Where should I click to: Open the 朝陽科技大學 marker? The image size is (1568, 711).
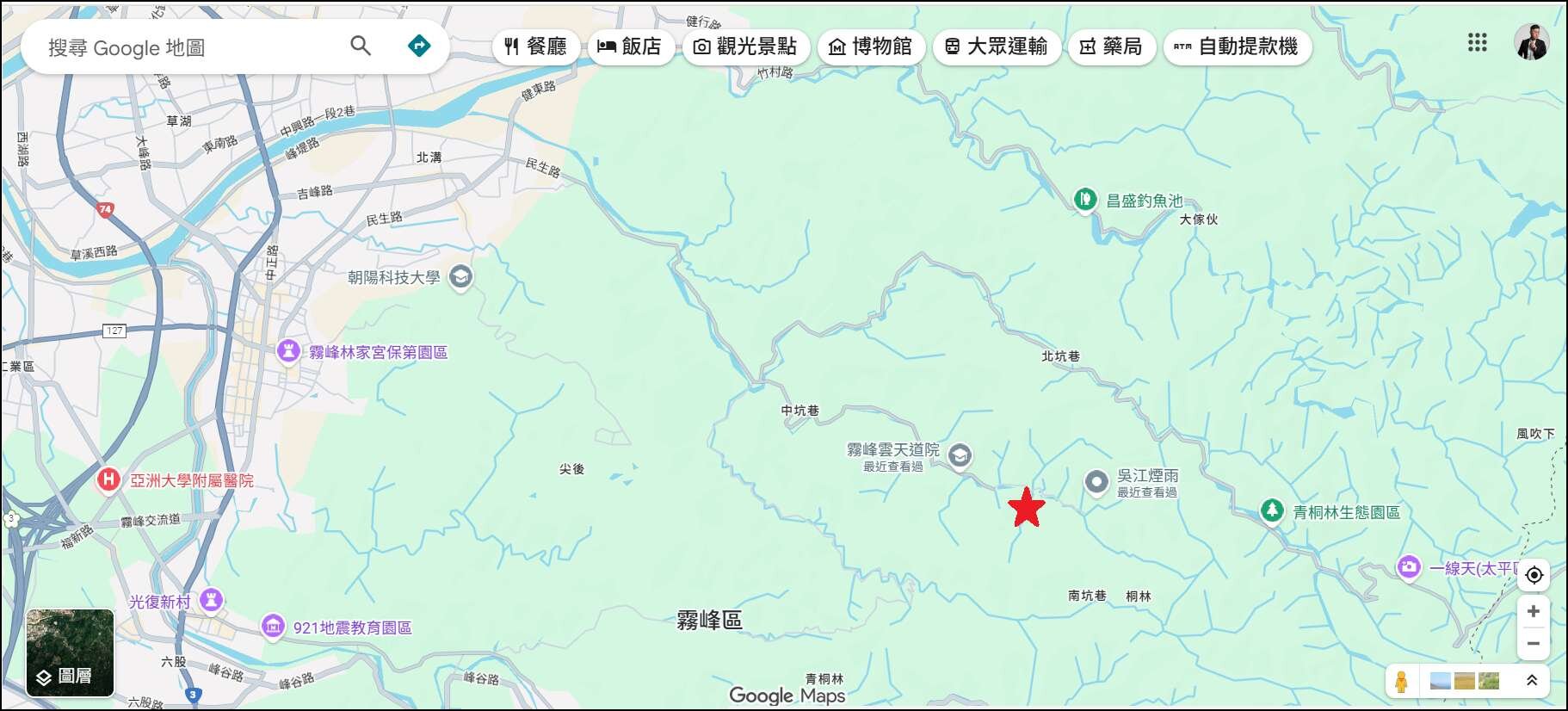click(461, 277)
